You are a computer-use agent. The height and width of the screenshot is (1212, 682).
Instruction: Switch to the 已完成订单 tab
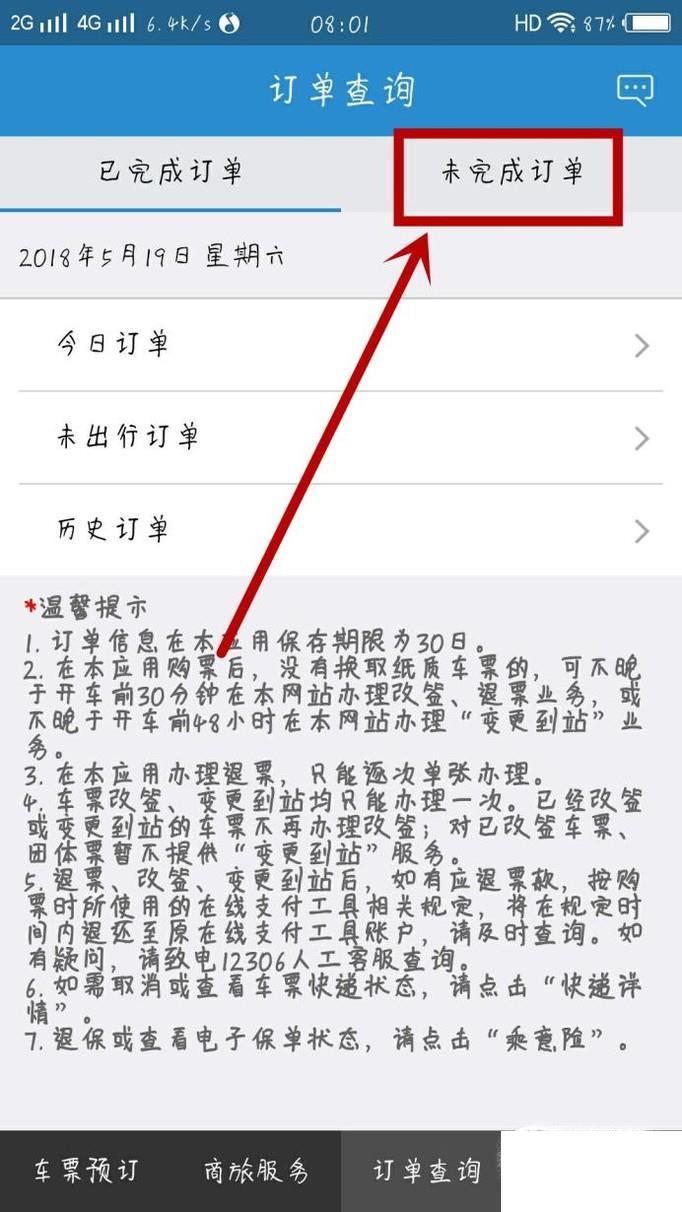[x=171, y=172]
